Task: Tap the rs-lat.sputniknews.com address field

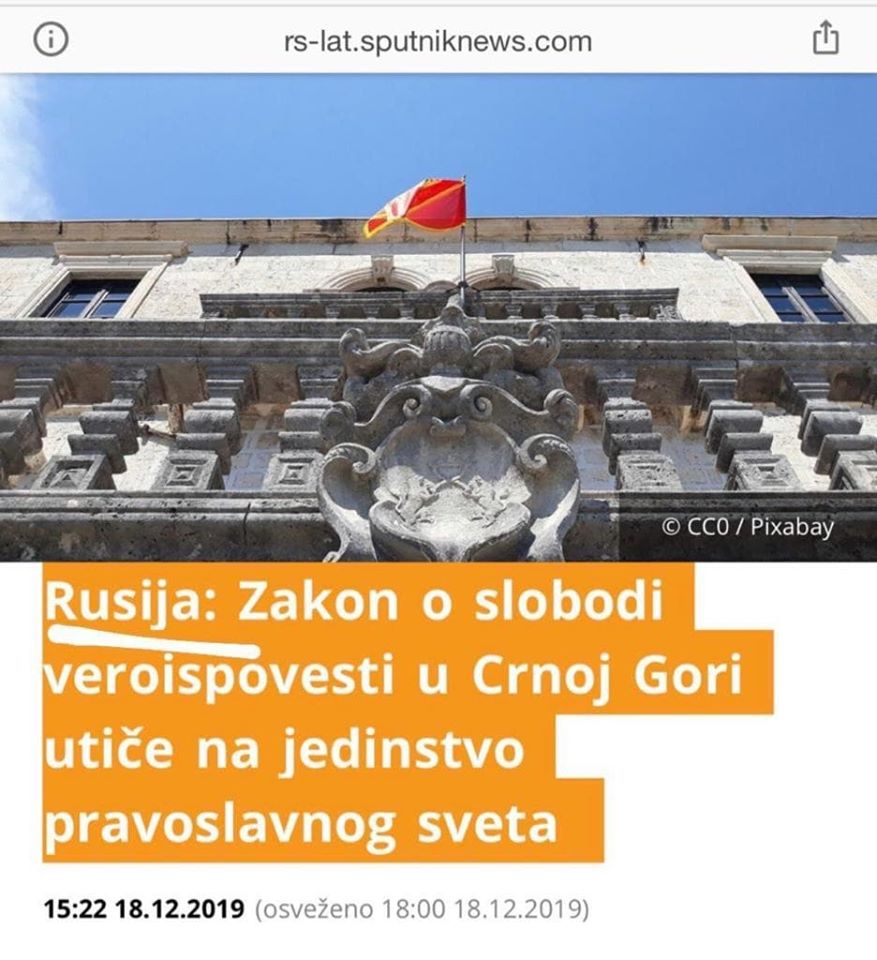Action: pos(438,41)
